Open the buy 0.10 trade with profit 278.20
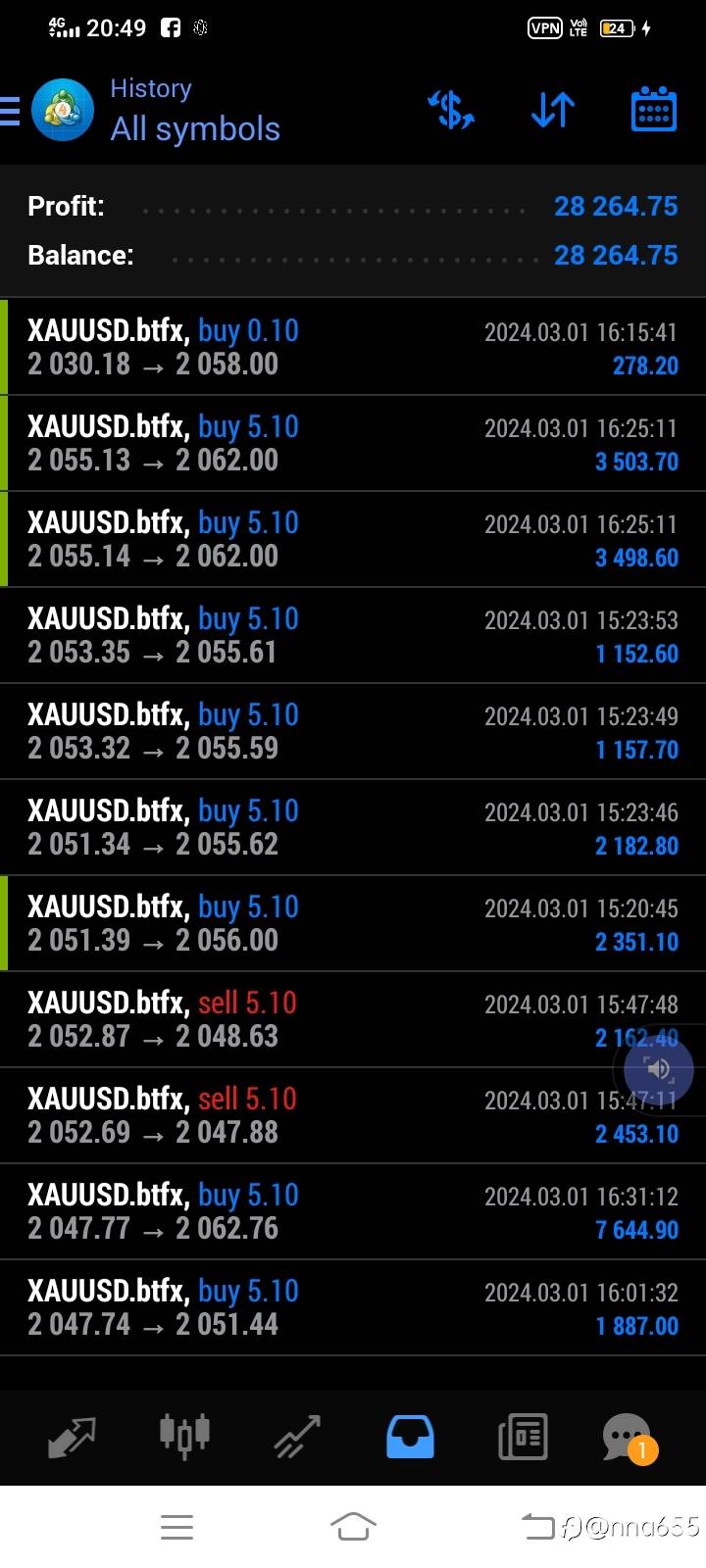The height and width of the screenshot is (1568, 706). [x=353, y=347]
